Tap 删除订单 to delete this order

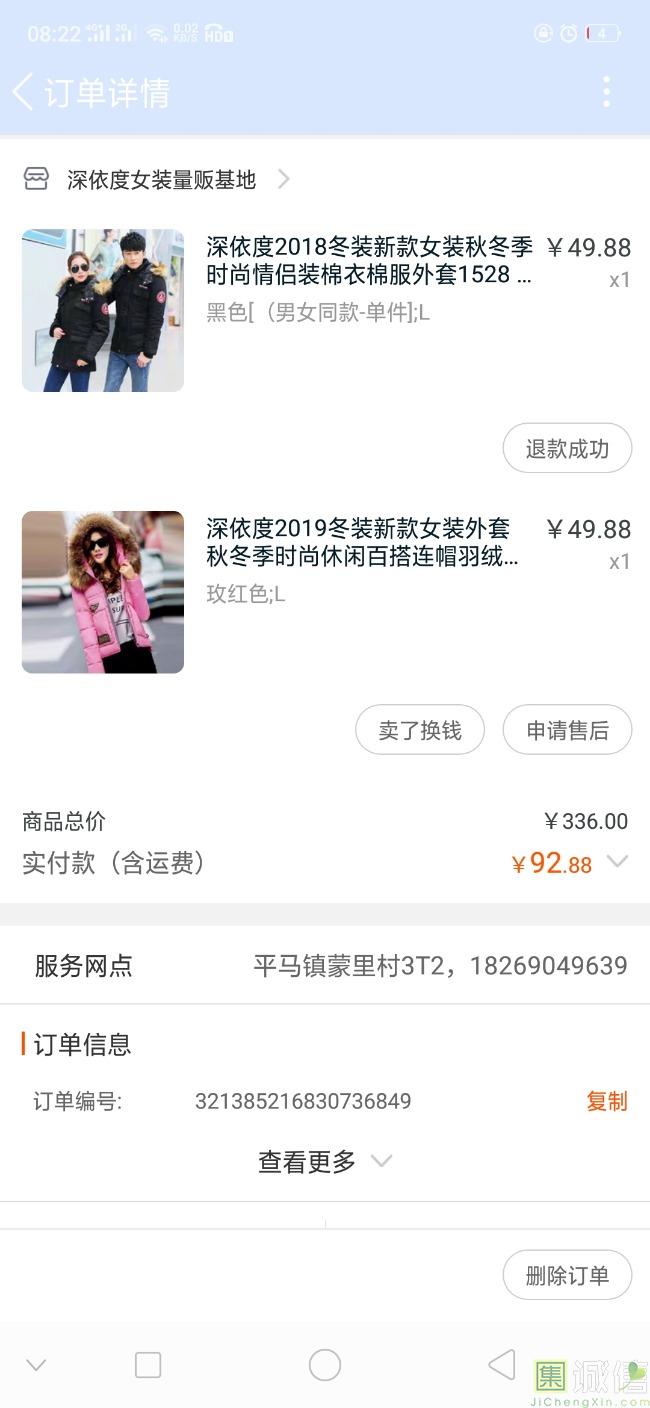tap(567, 1275)
